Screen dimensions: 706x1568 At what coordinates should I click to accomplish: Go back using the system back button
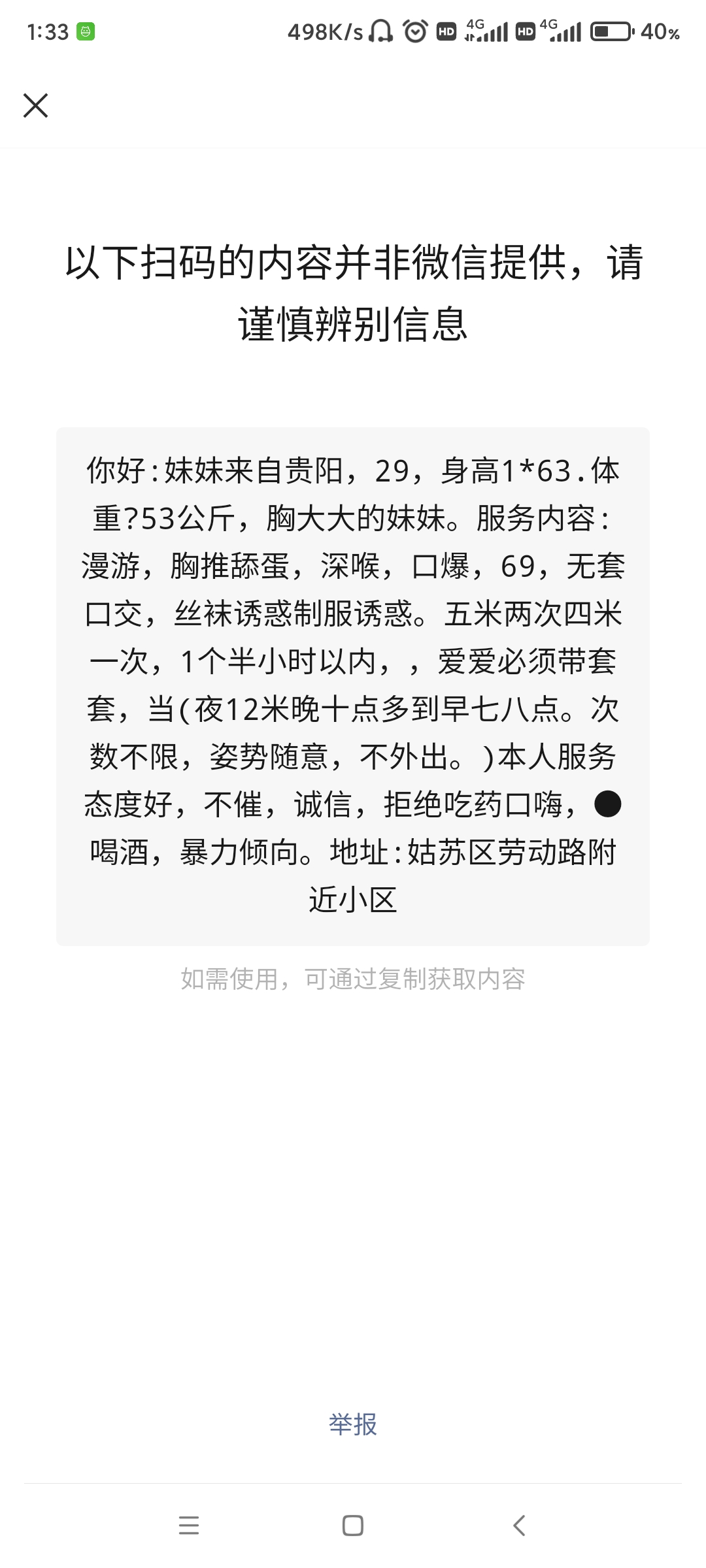[519, 1526]
